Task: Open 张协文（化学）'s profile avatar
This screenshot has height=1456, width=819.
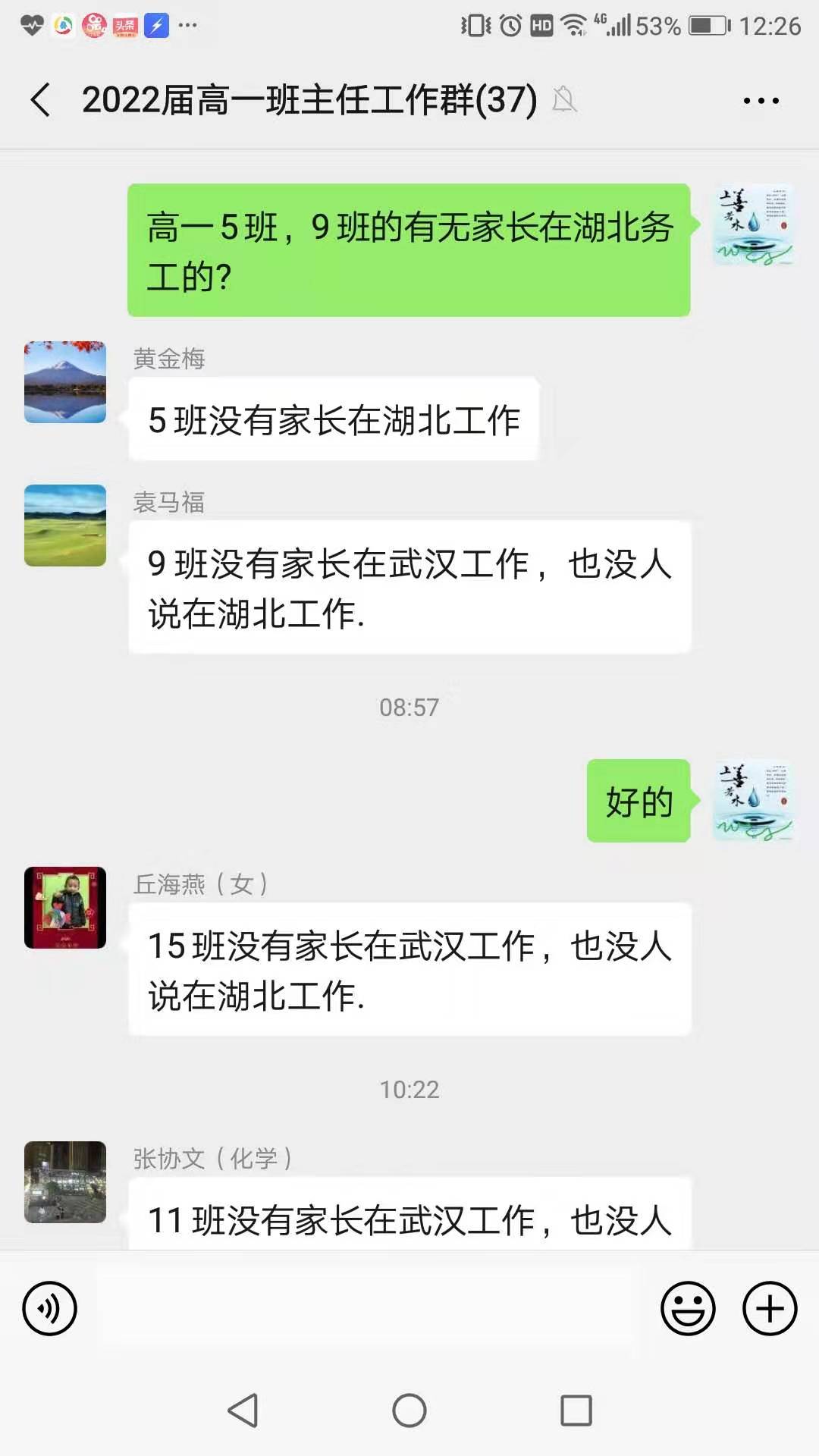Action: tap(65, 1182)
